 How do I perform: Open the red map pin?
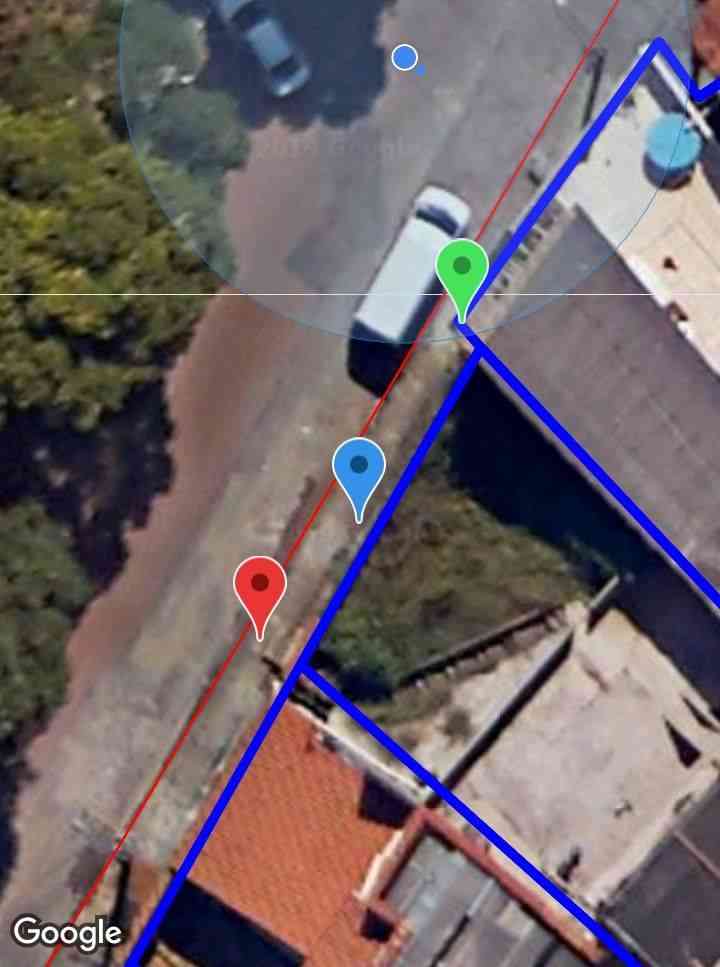pyautogui.click(x=260, y=586)
